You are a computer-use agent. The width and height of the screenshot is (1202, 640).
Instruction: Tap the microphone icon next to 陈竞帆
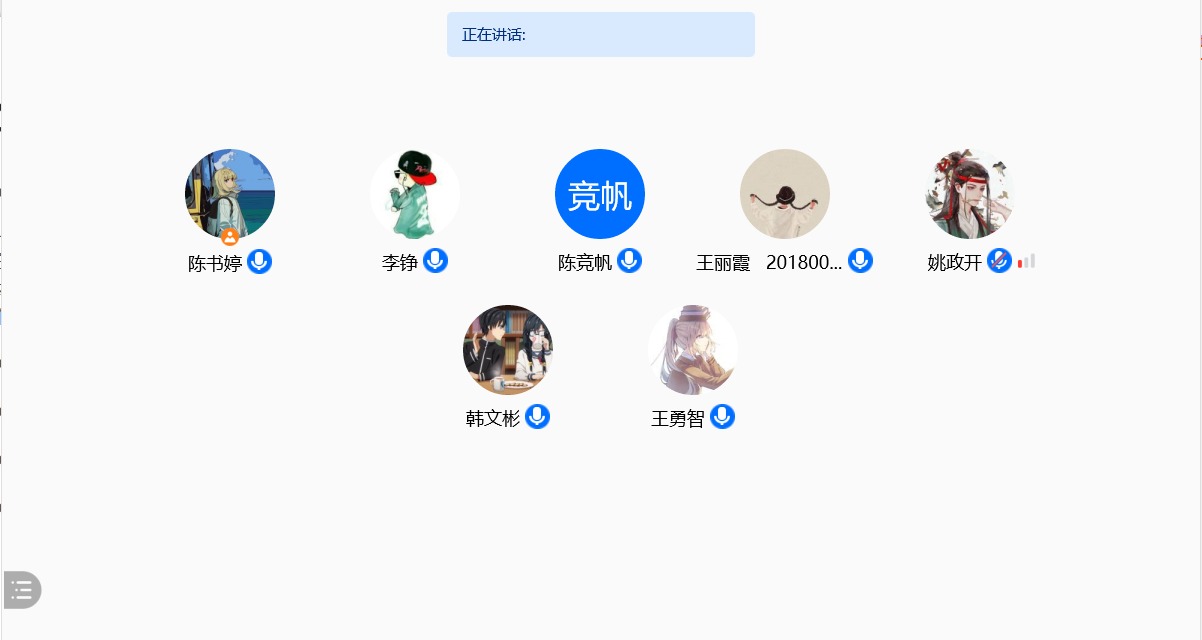[x=629, y=261]
